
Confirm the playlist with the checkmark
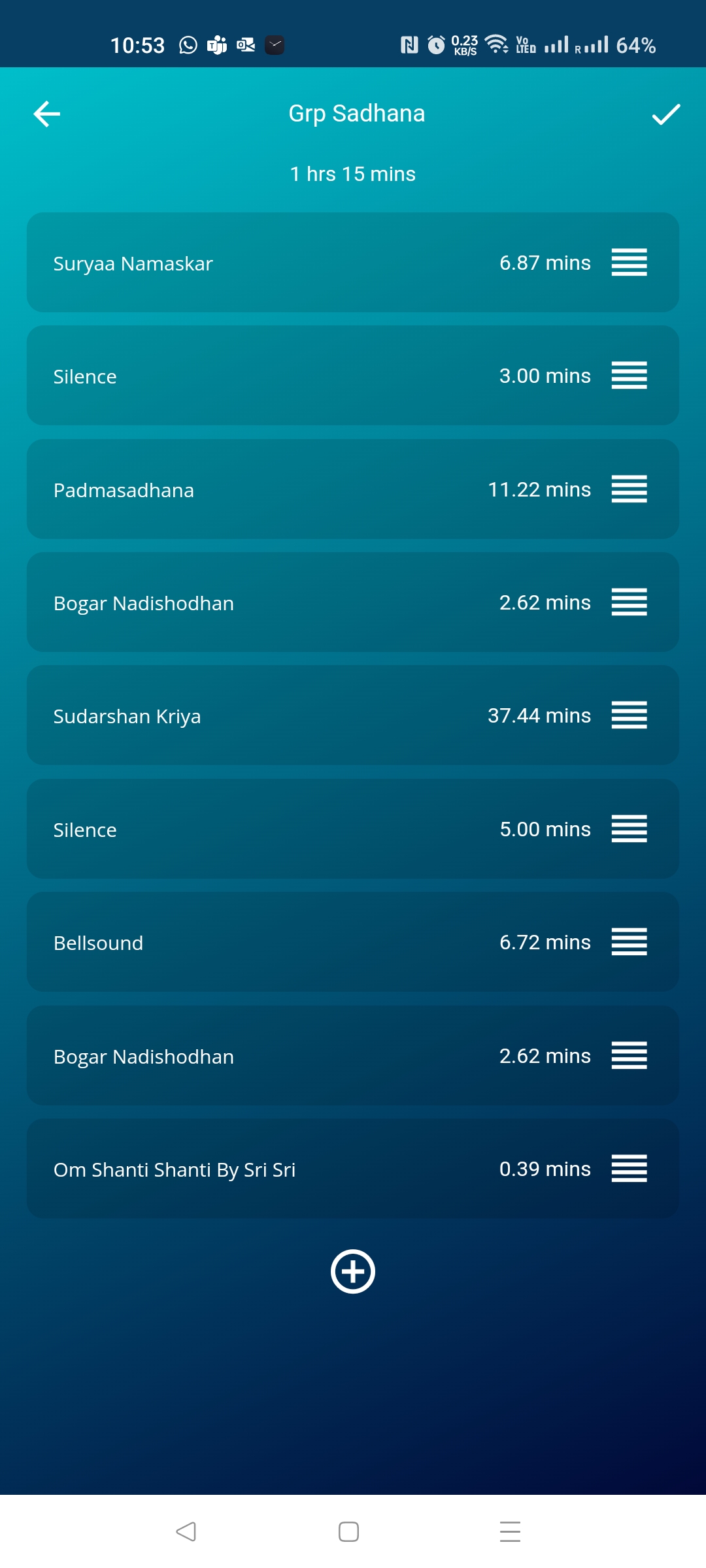point(665,114)
